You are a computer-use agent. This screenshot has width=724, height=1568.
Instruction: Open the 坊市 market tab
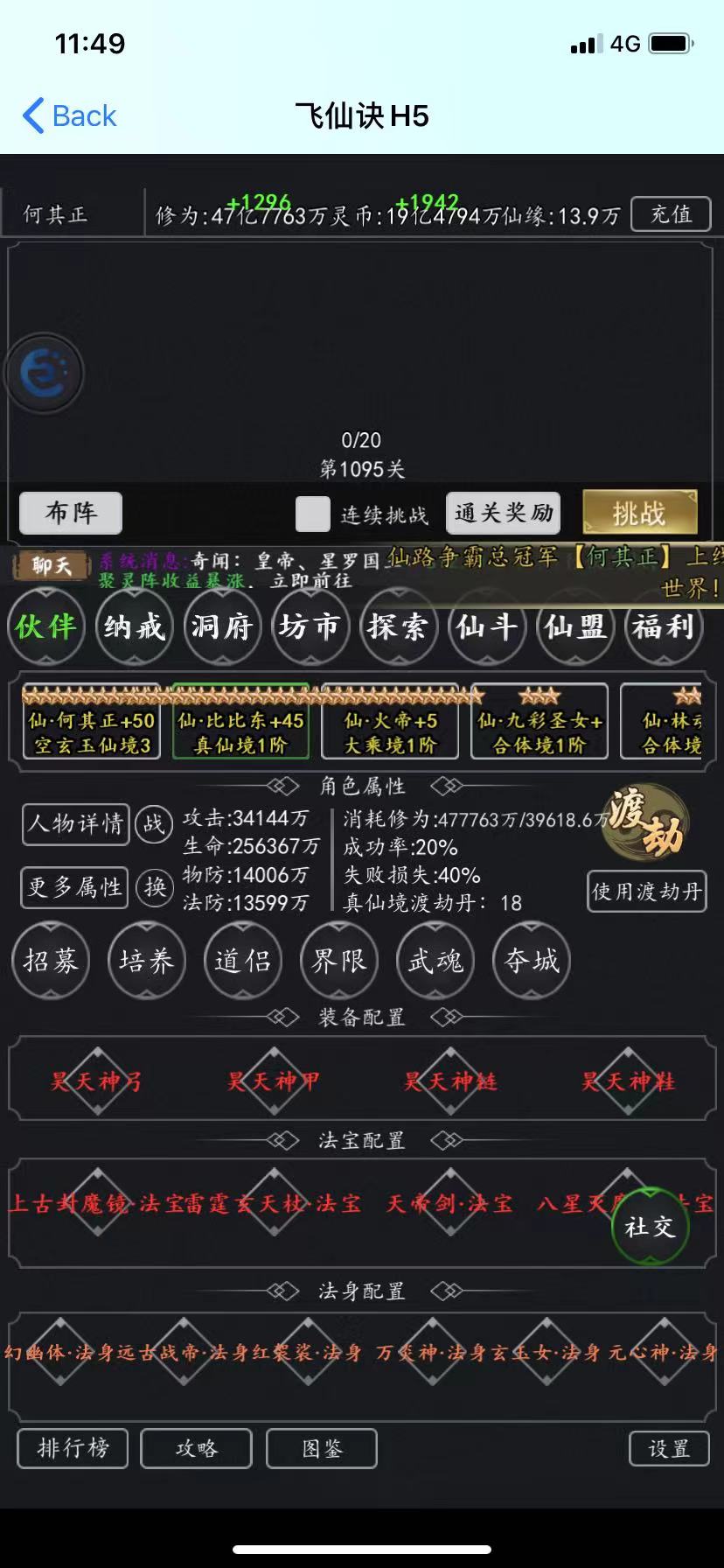(x=310, y=626)
